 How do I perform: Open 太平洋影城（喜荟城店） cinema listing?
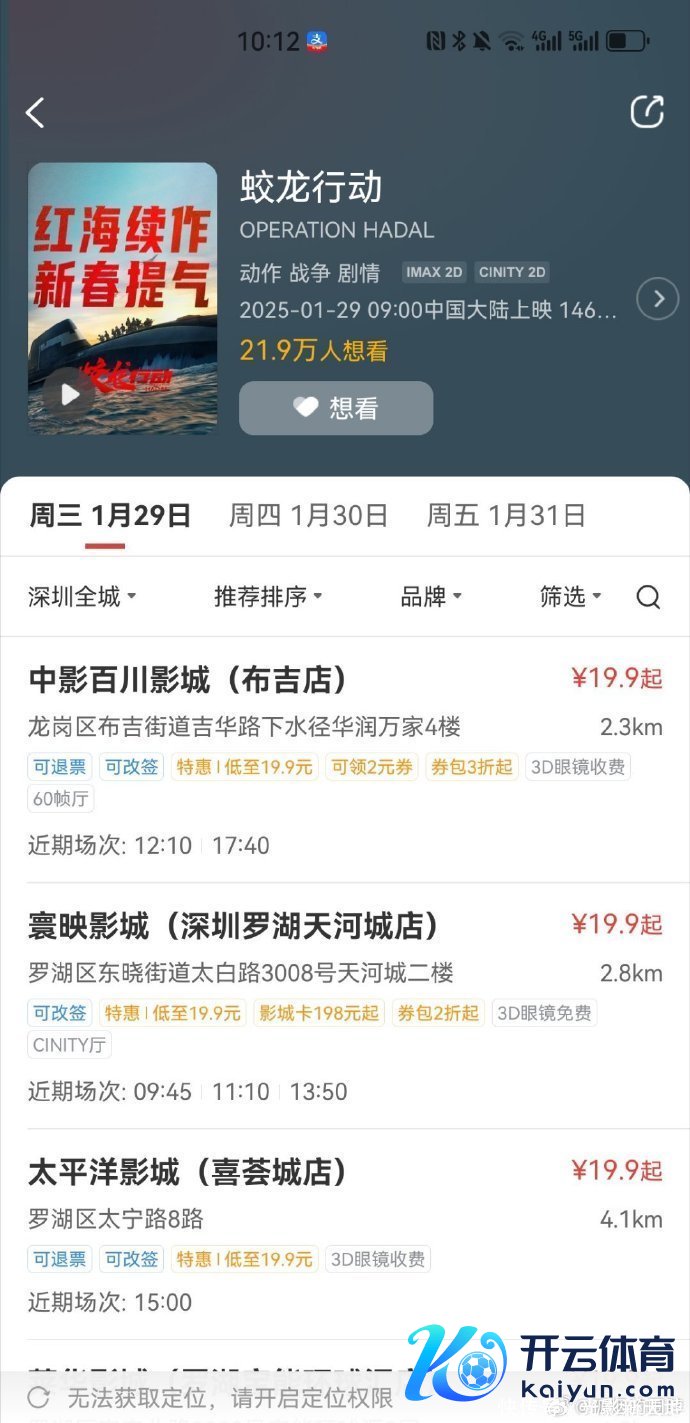[x=188, y=1172]
